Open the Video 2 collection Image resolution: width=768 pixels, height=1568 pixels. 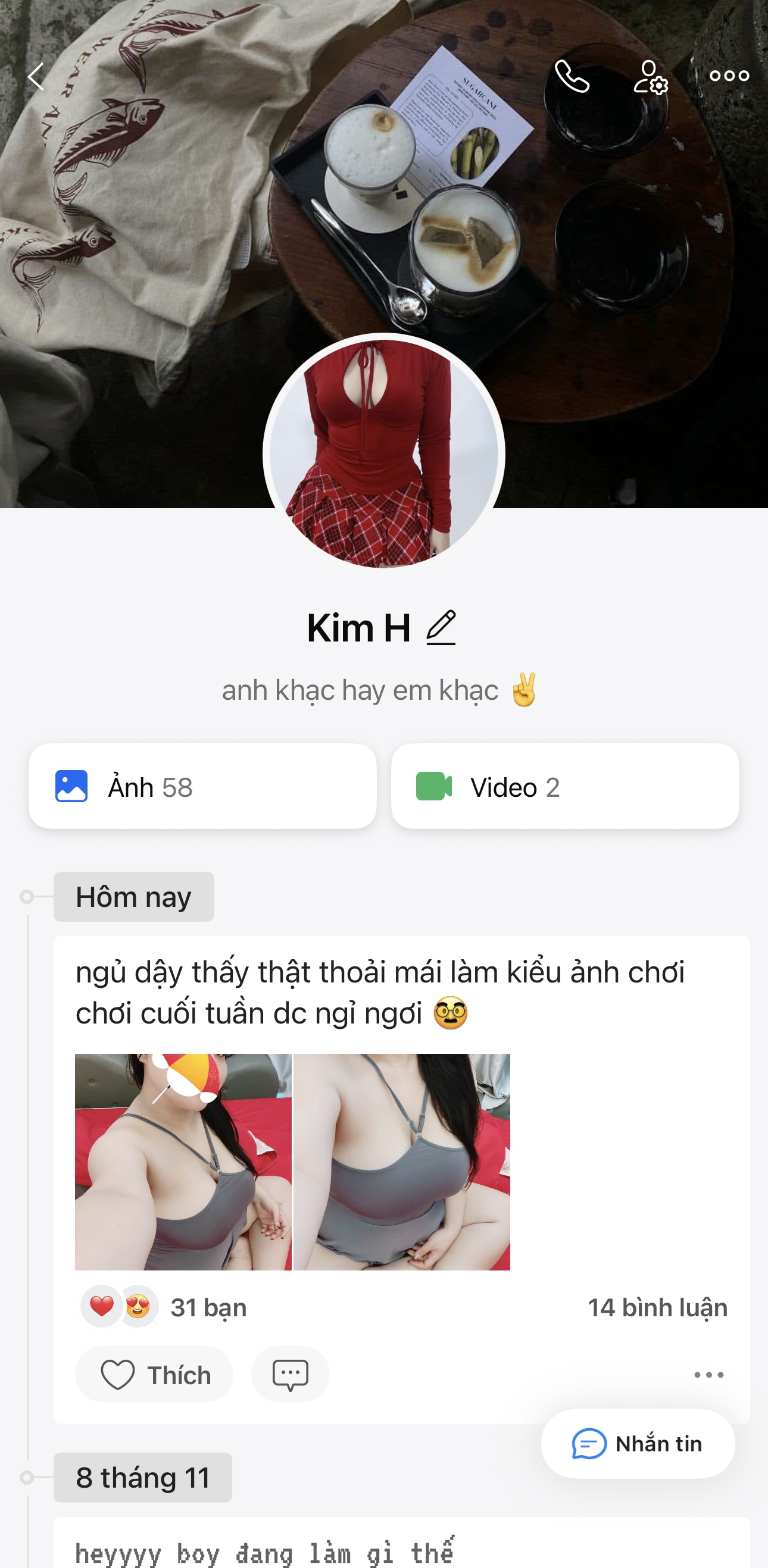[564, 787]
